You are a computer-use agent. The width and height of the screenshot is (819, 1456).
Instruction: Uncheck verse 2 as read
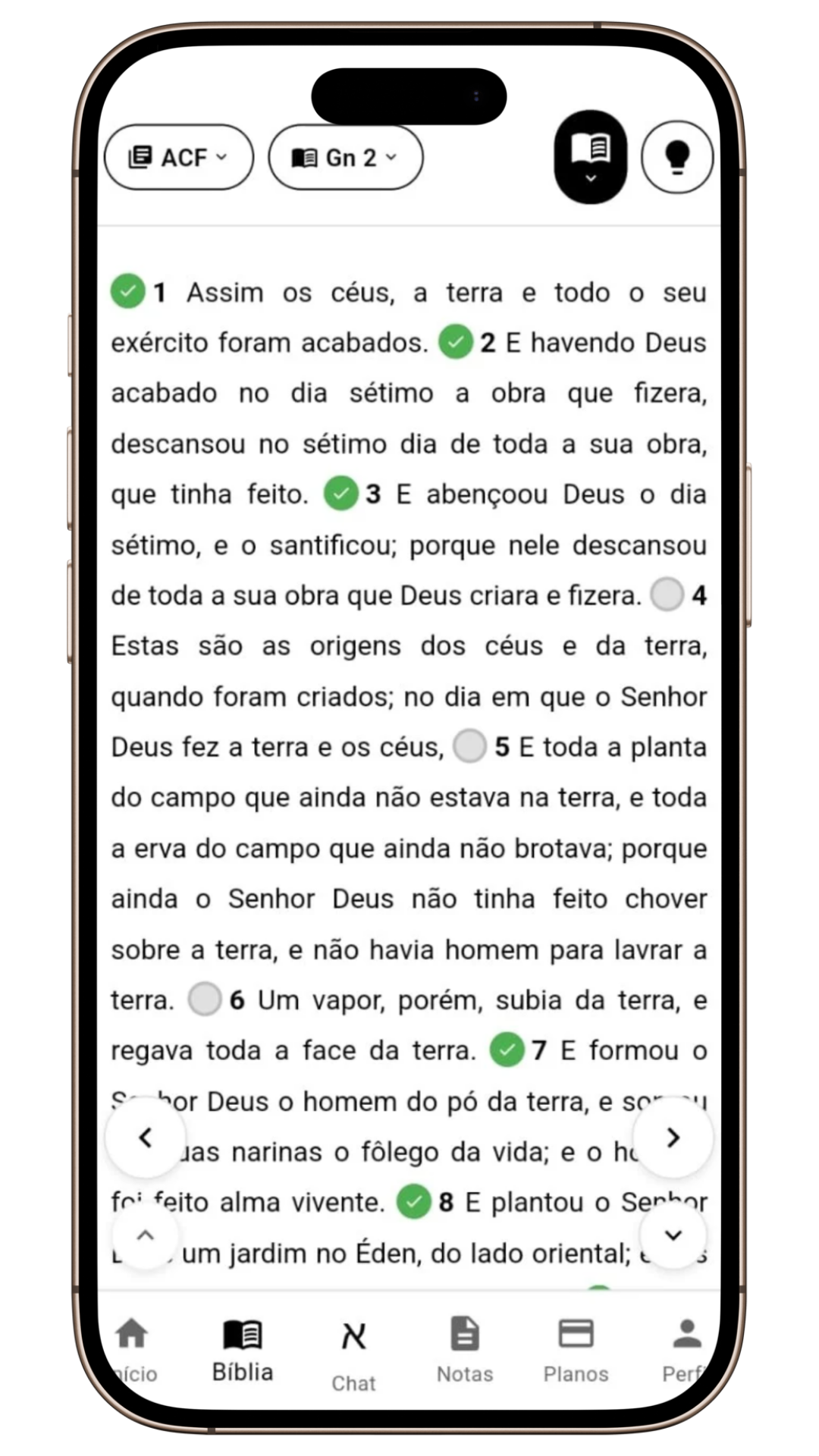456,342
